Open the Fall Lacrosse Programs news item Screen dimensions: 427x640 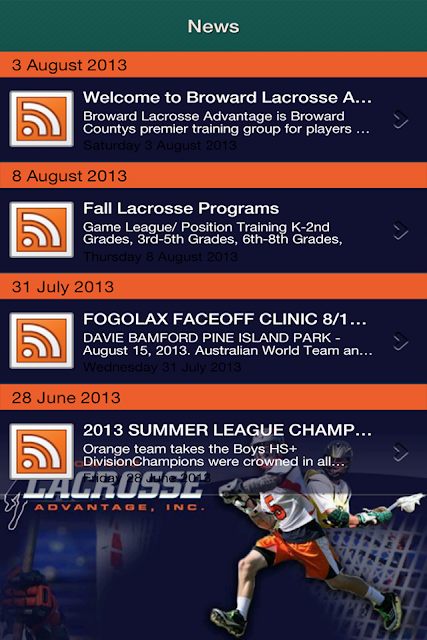214,231
